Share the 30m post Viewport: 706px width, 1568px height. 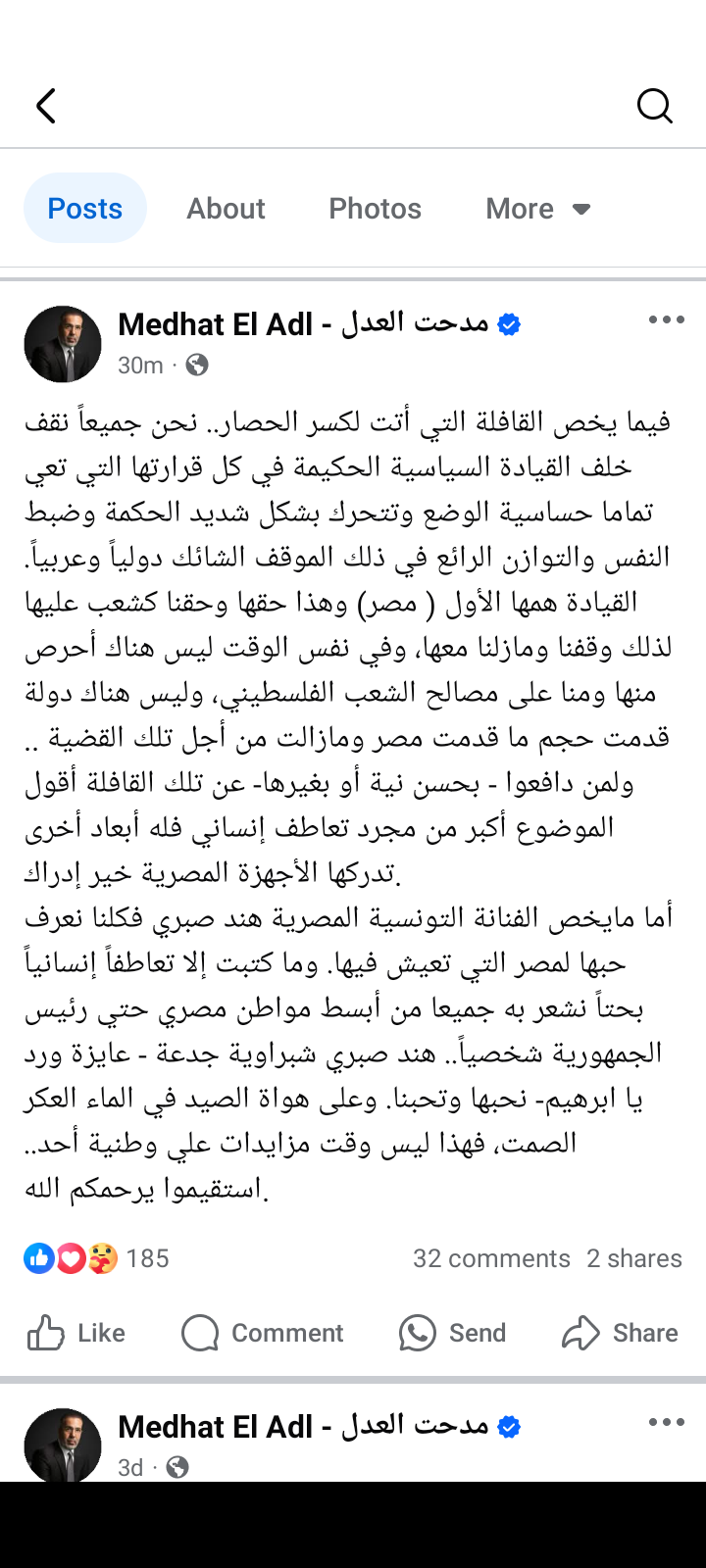[620, 1333]
